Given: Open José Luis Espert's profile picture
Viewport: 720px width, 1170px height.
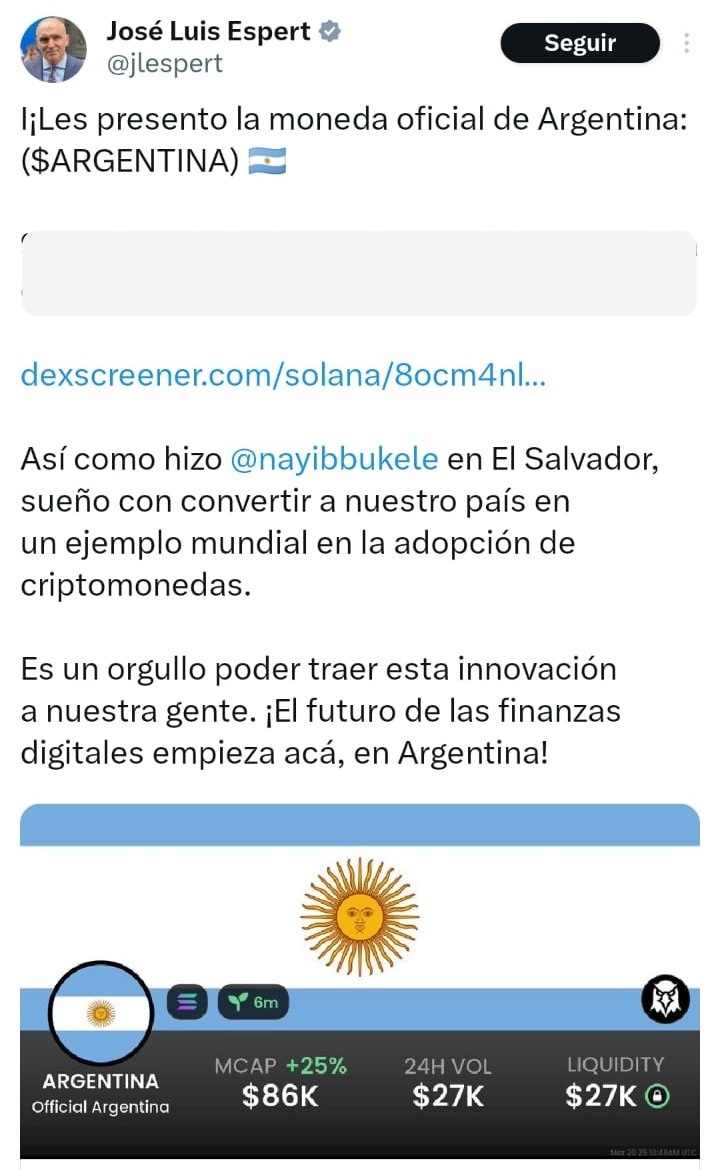Looking at the screenshot, I should click(x=53, y=49).
